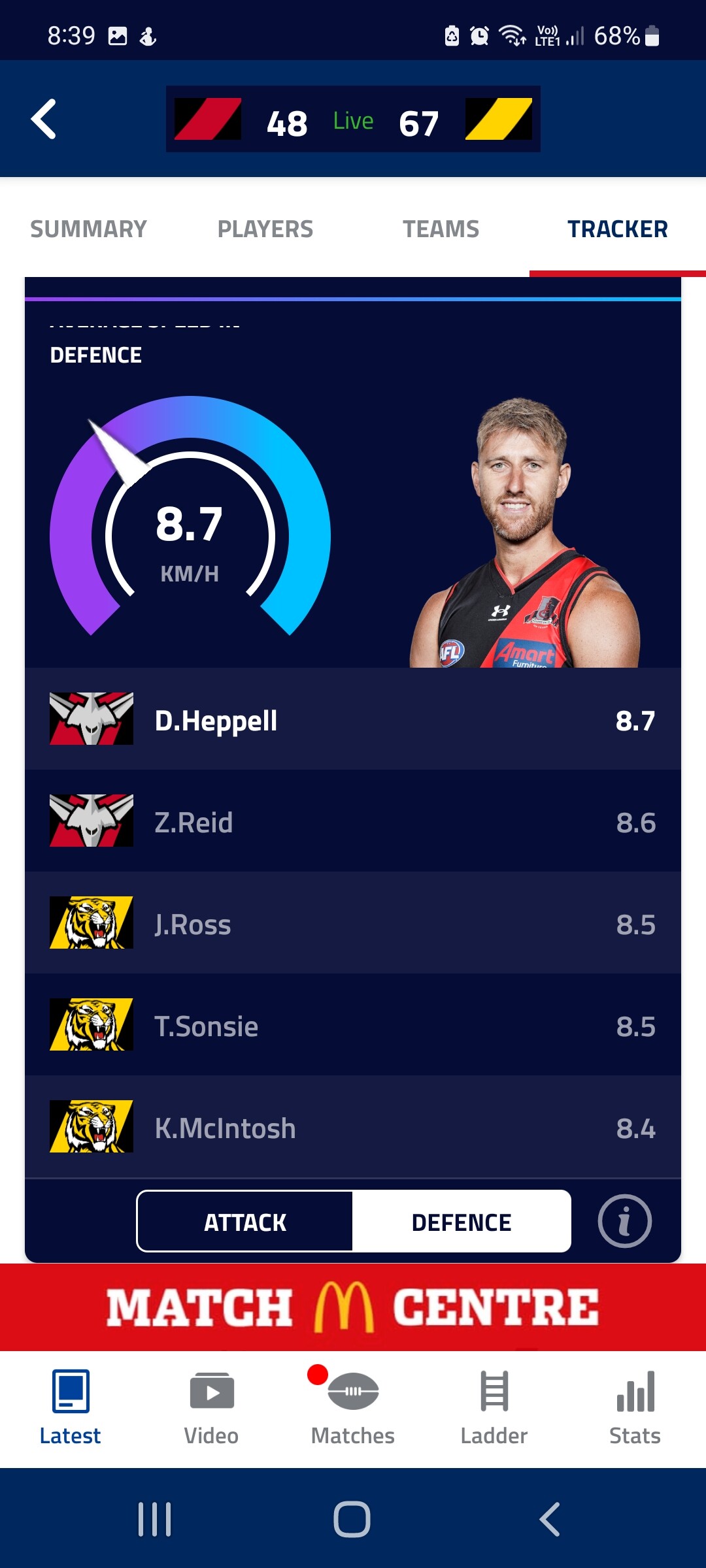Image resolution: width=706 pixels, height=1568 pixels.
Task: Open the Video section
Action: click(x=211, y=1408)
